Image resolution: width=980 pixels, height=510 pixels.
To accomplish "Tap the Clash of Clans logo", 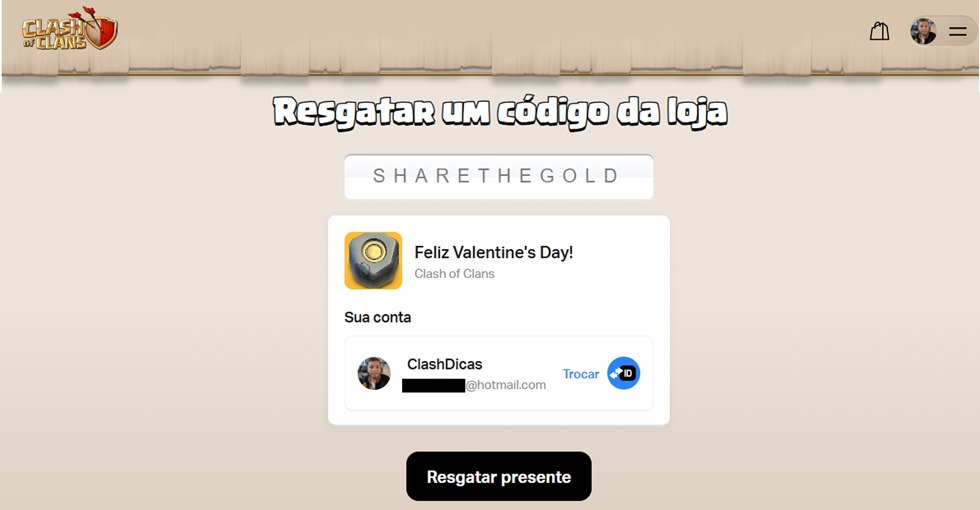I will pos(69,29).
